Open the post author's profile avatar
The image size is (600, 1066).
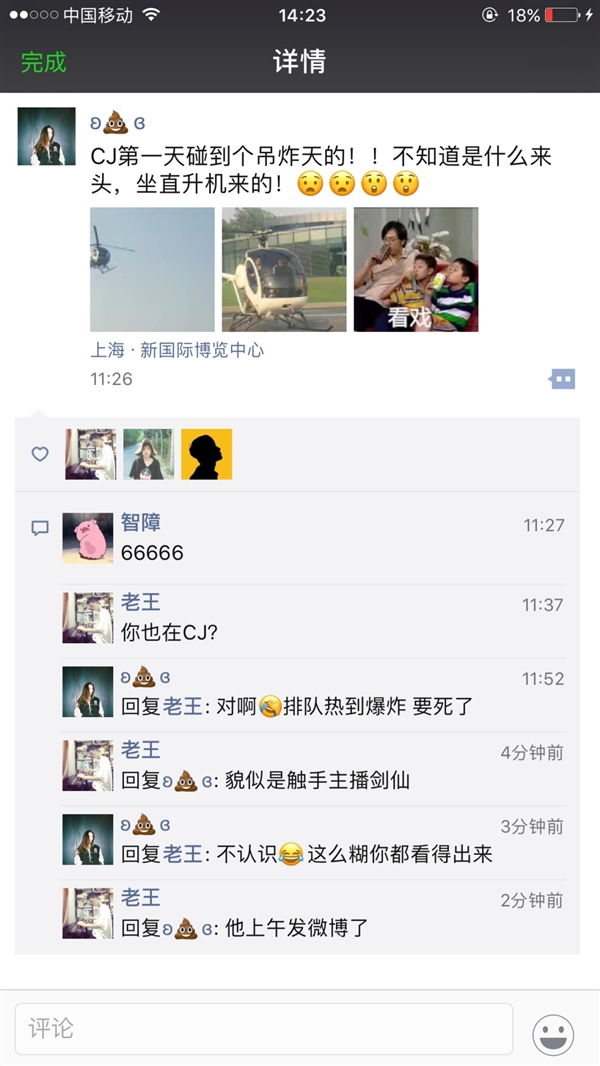(x=47, y=136)
